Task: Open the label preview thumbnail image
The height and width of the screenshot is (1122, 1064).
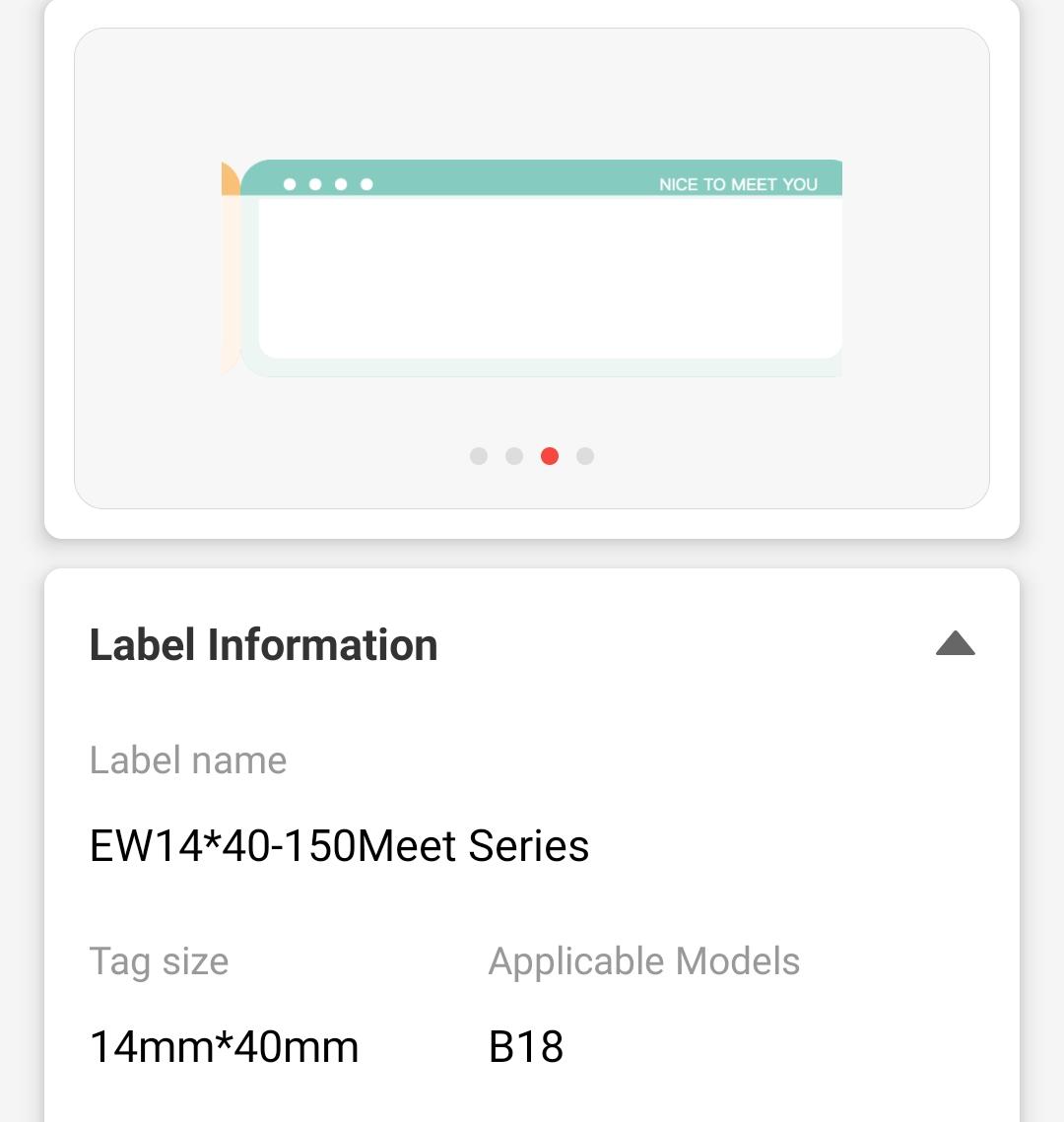Action: (532, 266)
